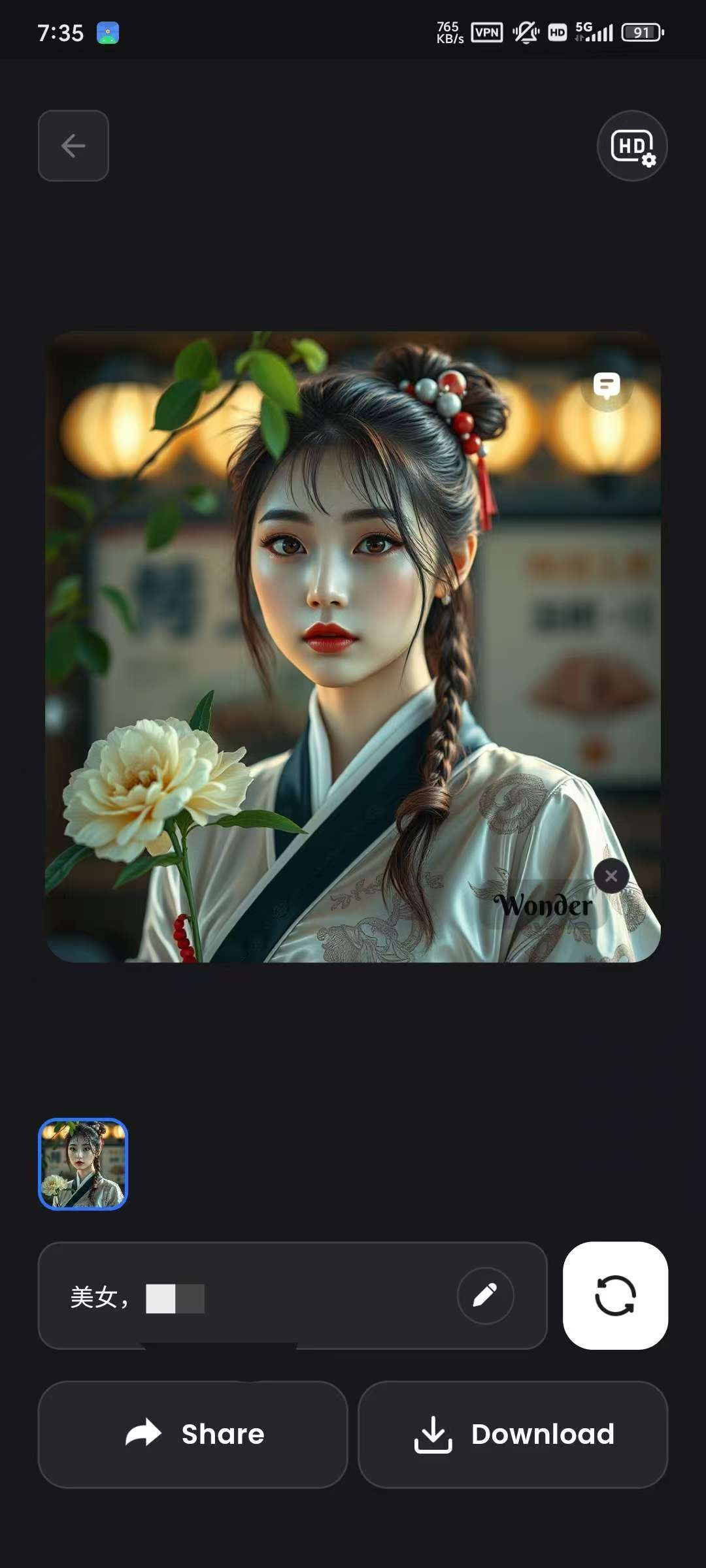Regenerate the image
This screenshot has height=1568, width=706.
615,1295
